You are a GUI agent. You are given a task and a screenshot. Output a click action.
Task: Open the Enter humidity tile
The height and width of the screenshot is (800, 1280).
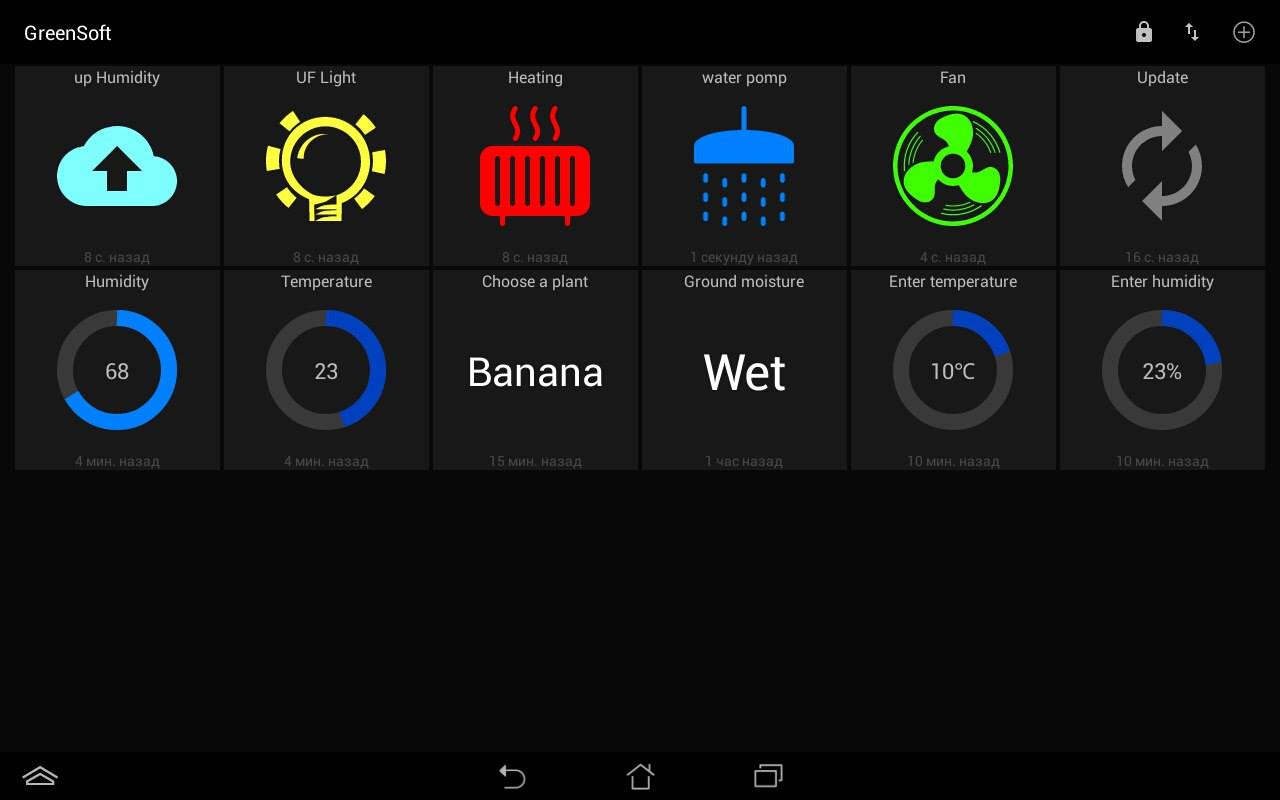point(1162,370)
